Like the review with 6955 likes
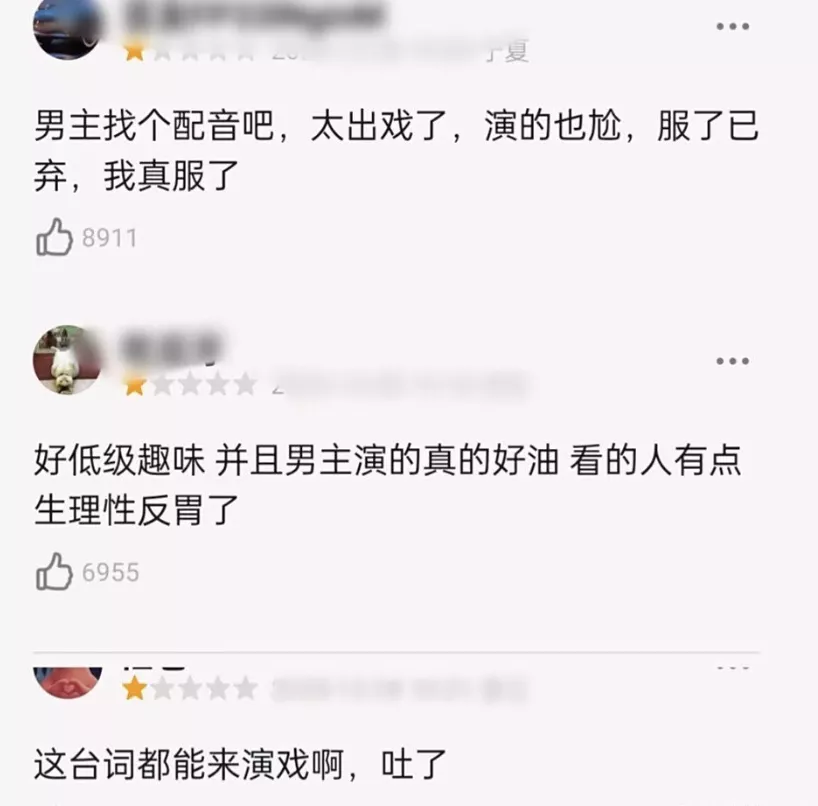This screenshot has width=818, height=806. [x=55, y=572]
